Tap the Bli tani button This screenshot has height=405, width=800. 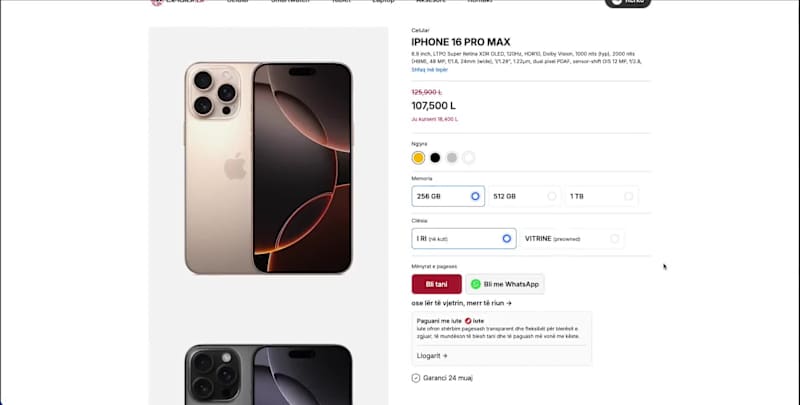[x=436, y=284]
